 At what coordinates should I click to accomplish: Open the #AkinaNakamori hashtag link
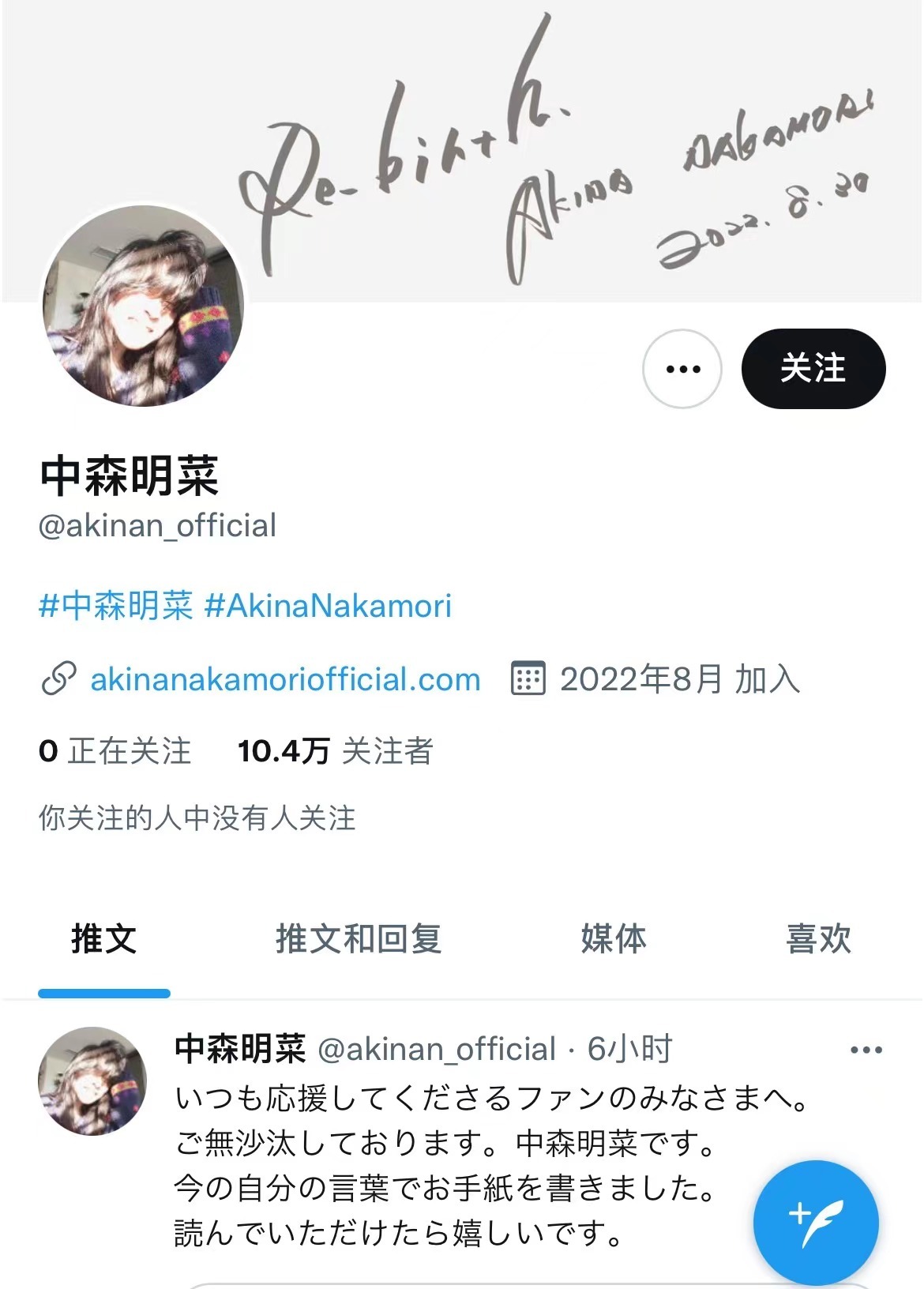328,606
